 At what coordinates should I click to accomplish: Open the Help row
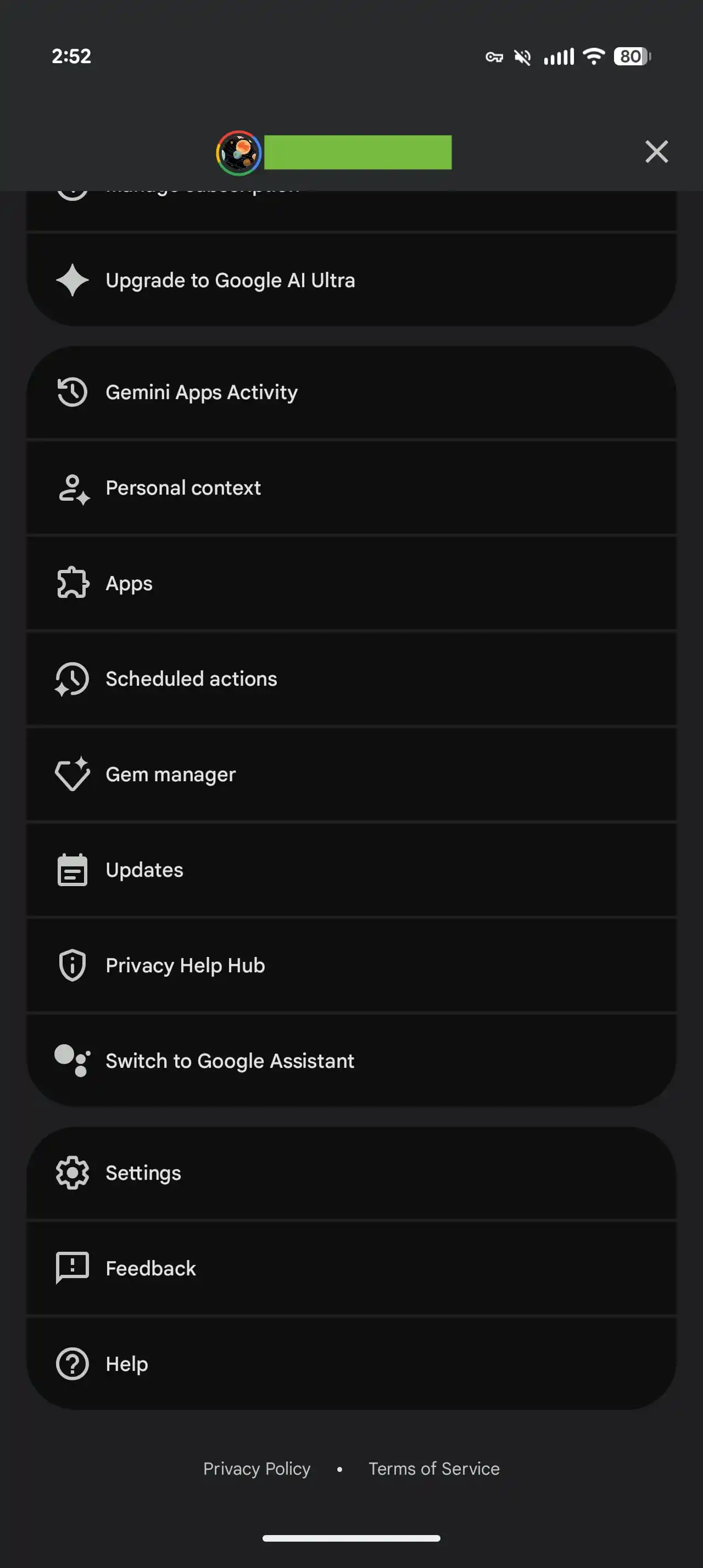click(351, 1364)
